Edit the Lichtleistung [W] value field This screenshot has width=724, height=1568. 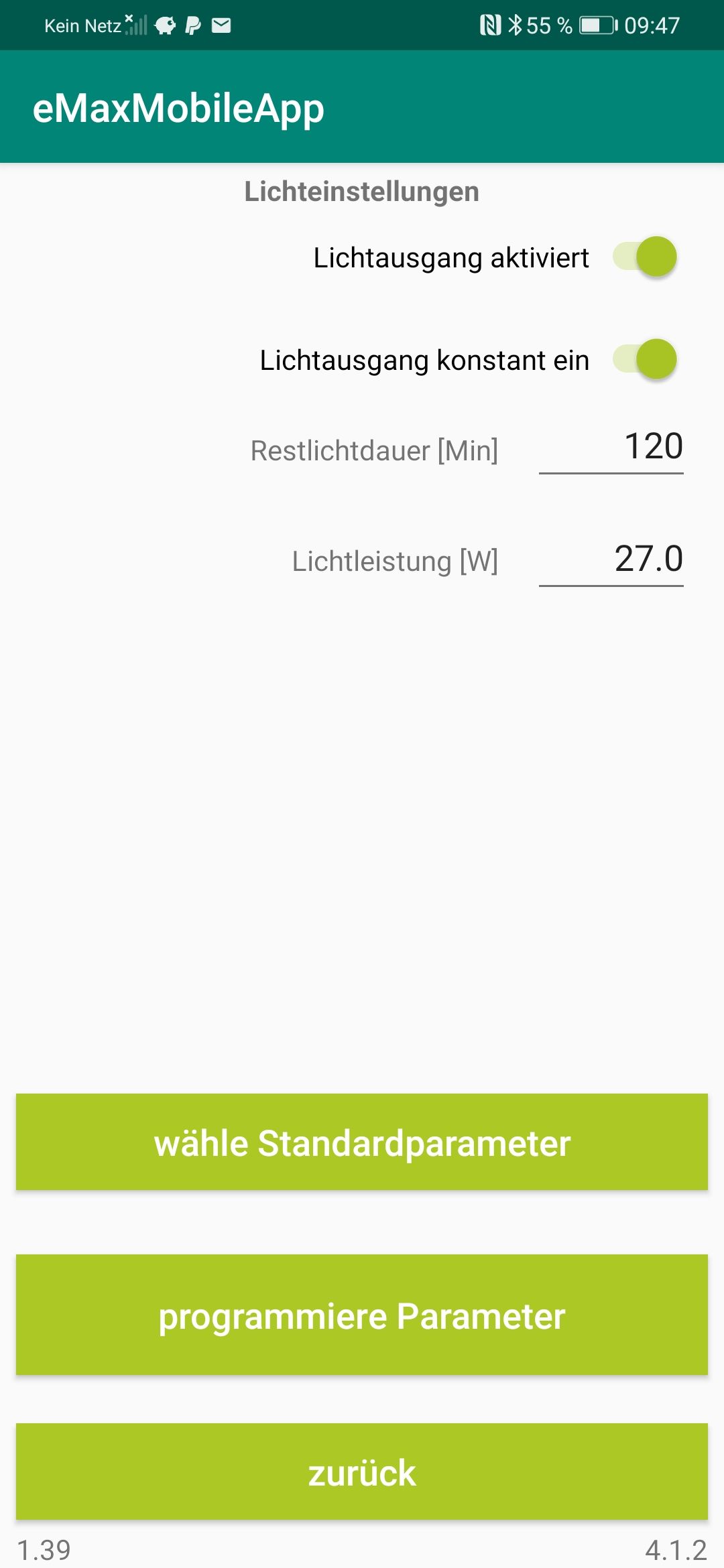click(x=611, y=560)
